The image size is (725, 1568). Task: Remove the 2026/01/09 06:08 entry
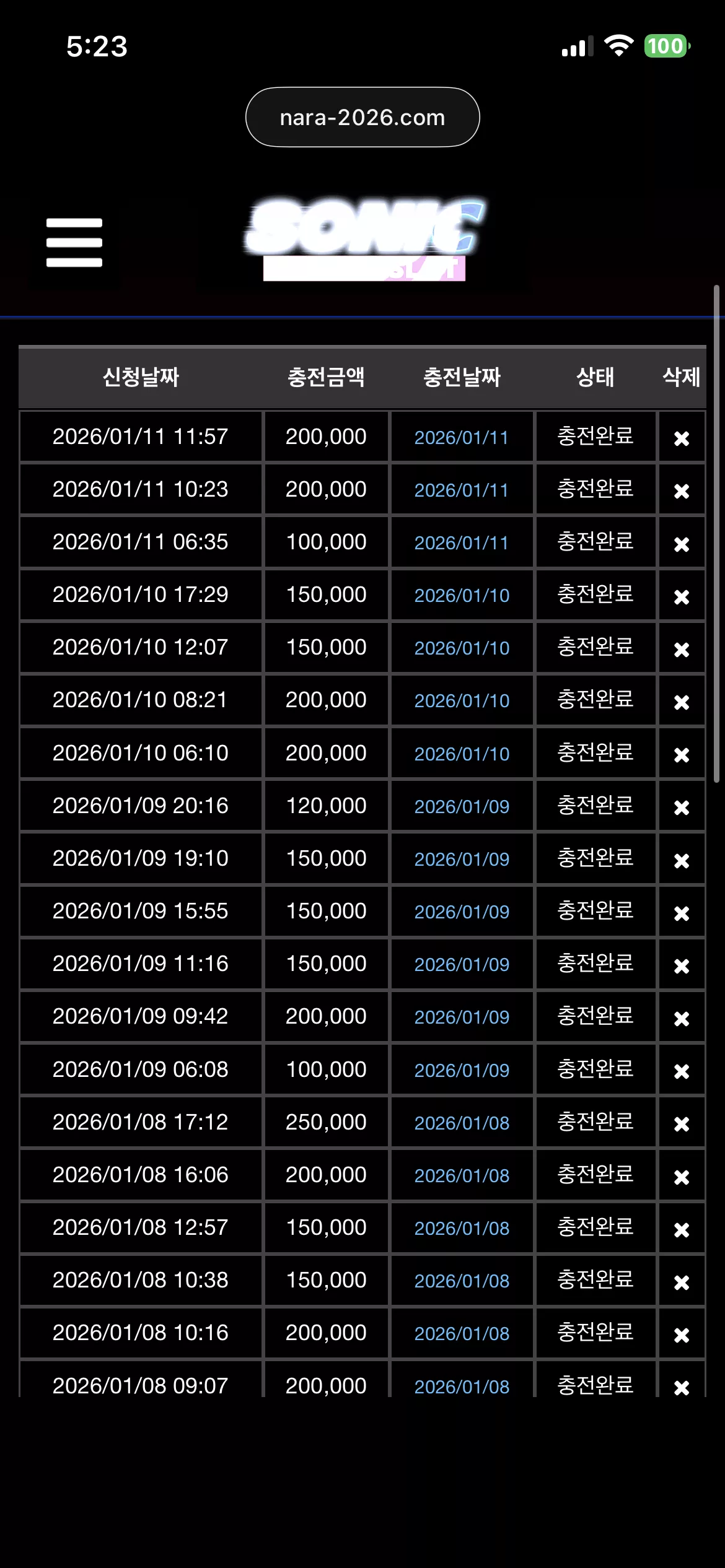[682, 1071]
